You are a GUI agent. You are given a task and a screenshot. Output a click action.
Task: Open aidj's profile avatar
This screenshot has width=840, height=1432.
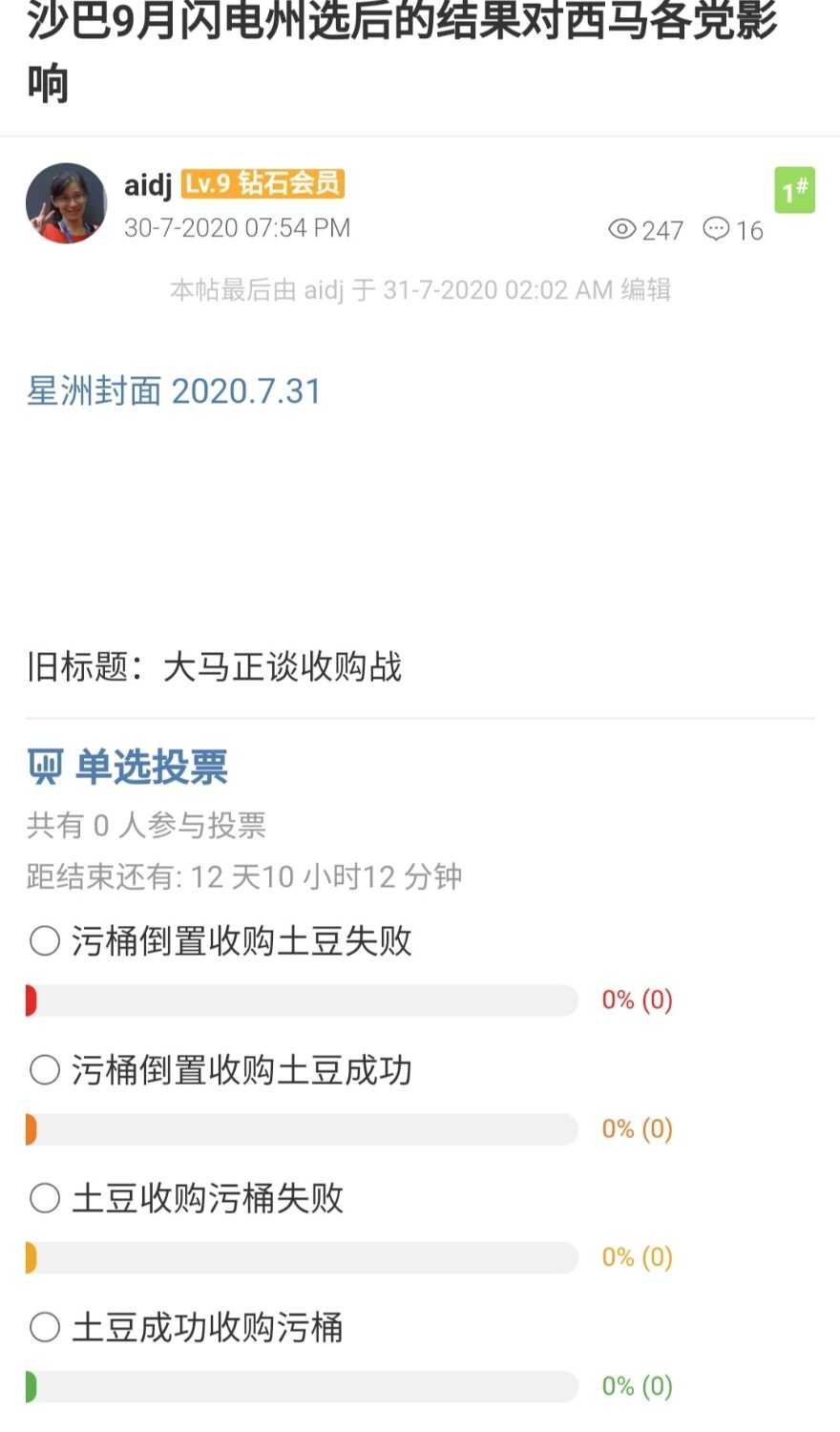pos(66,203)
